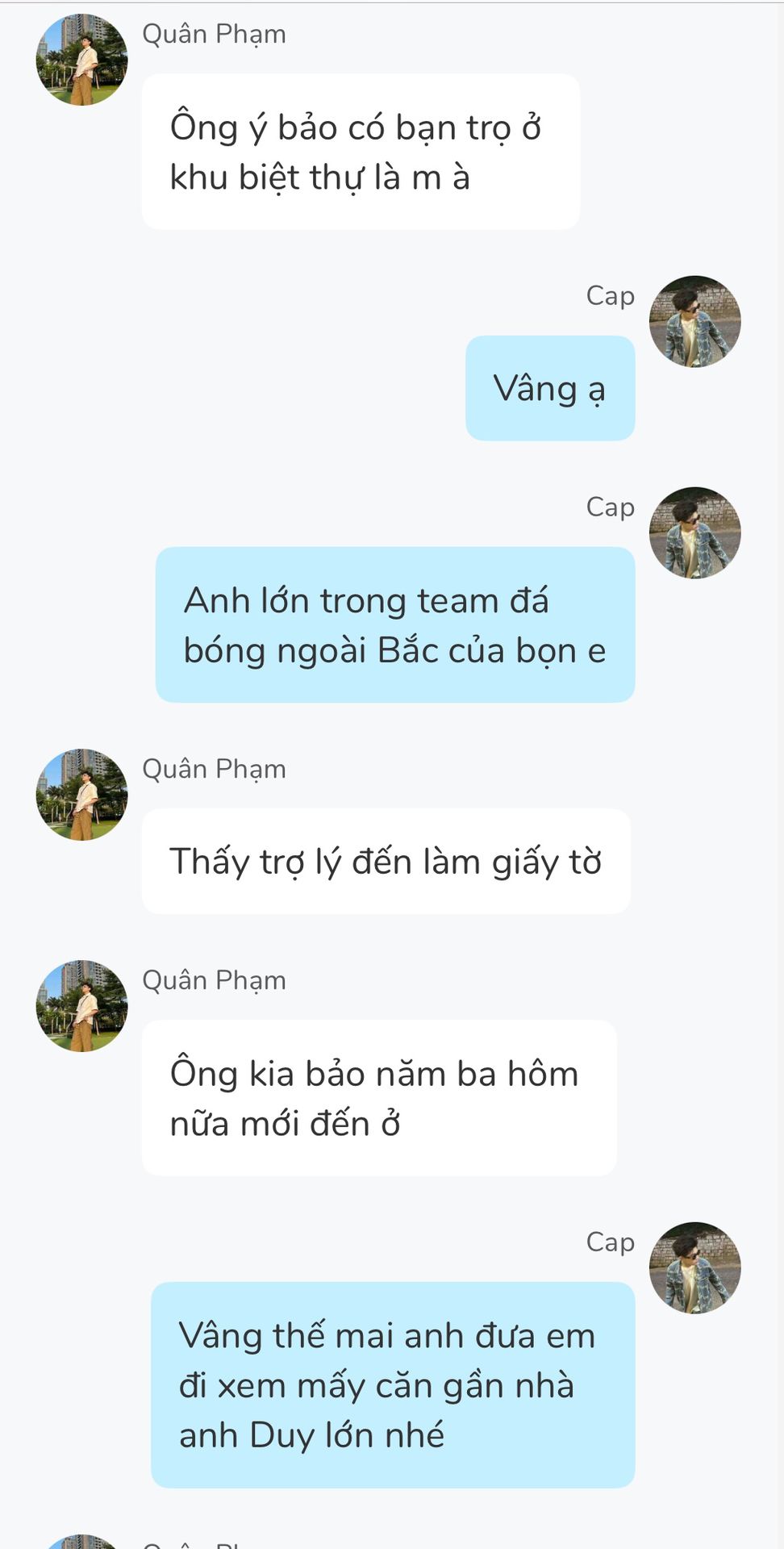Tap Cap's avatar beside the 'Anh lớn trong team' message
This screenshot has width=784, height=1549.
click(694, 532)
